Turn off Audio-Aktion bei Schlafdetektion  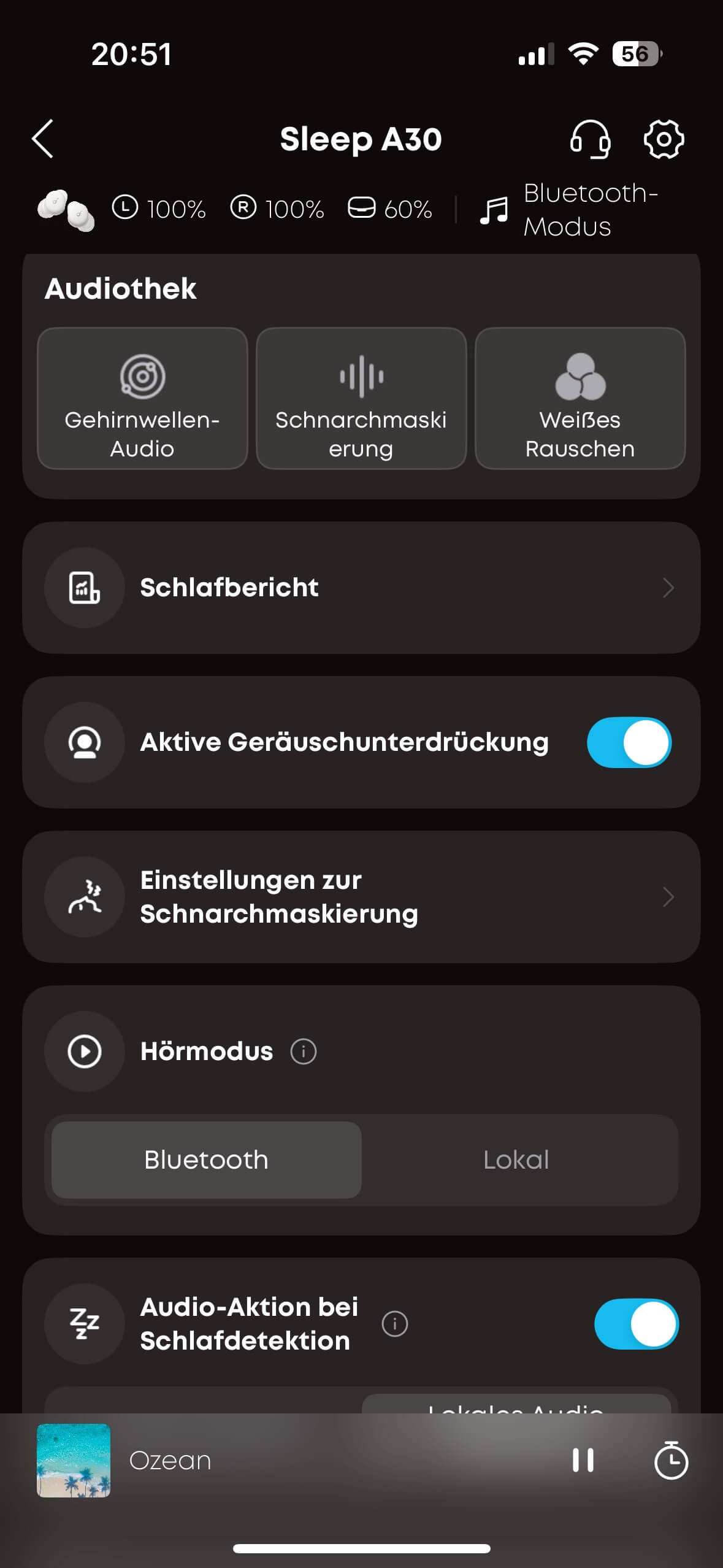(x=636, y=1324)
